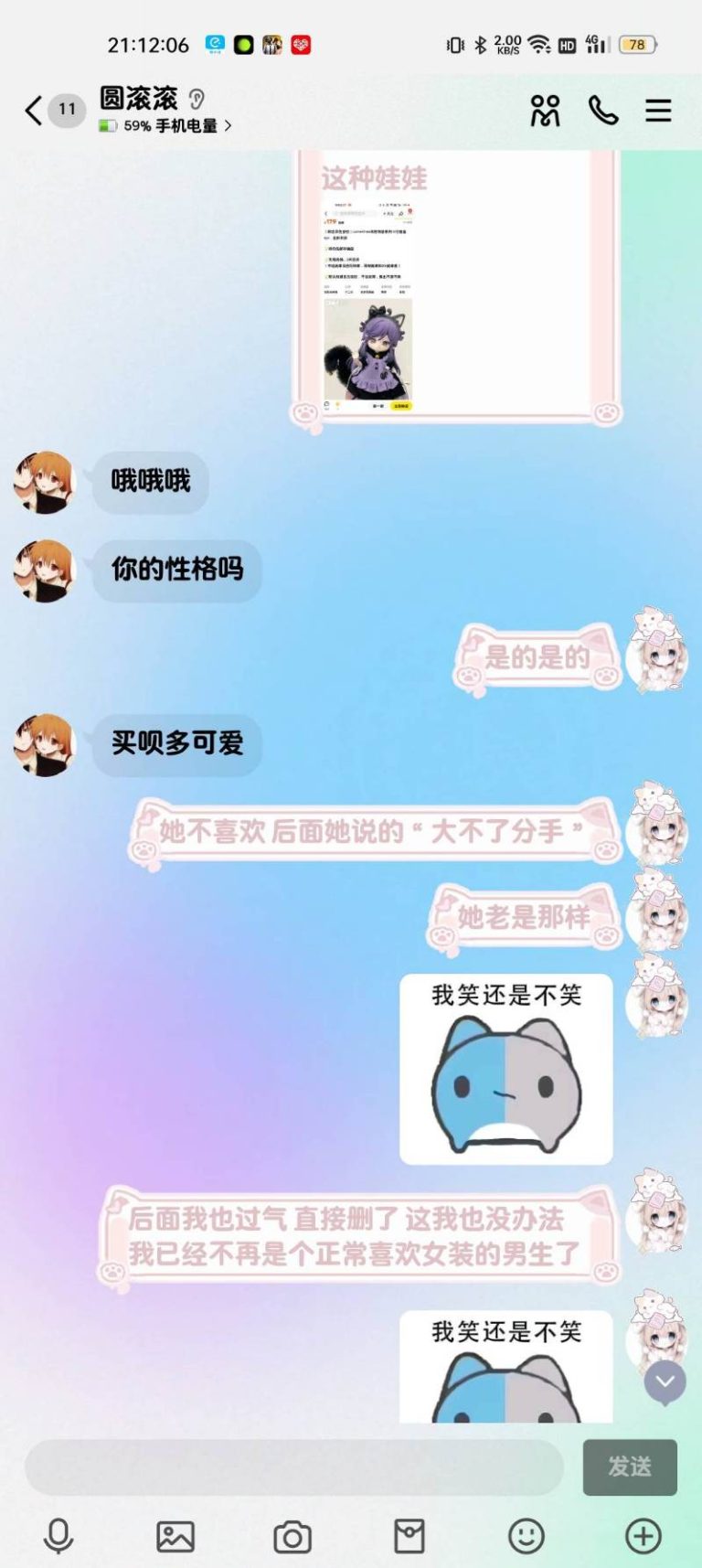
Task: Launch the camera to take a photo
Action: [292, 1536]
